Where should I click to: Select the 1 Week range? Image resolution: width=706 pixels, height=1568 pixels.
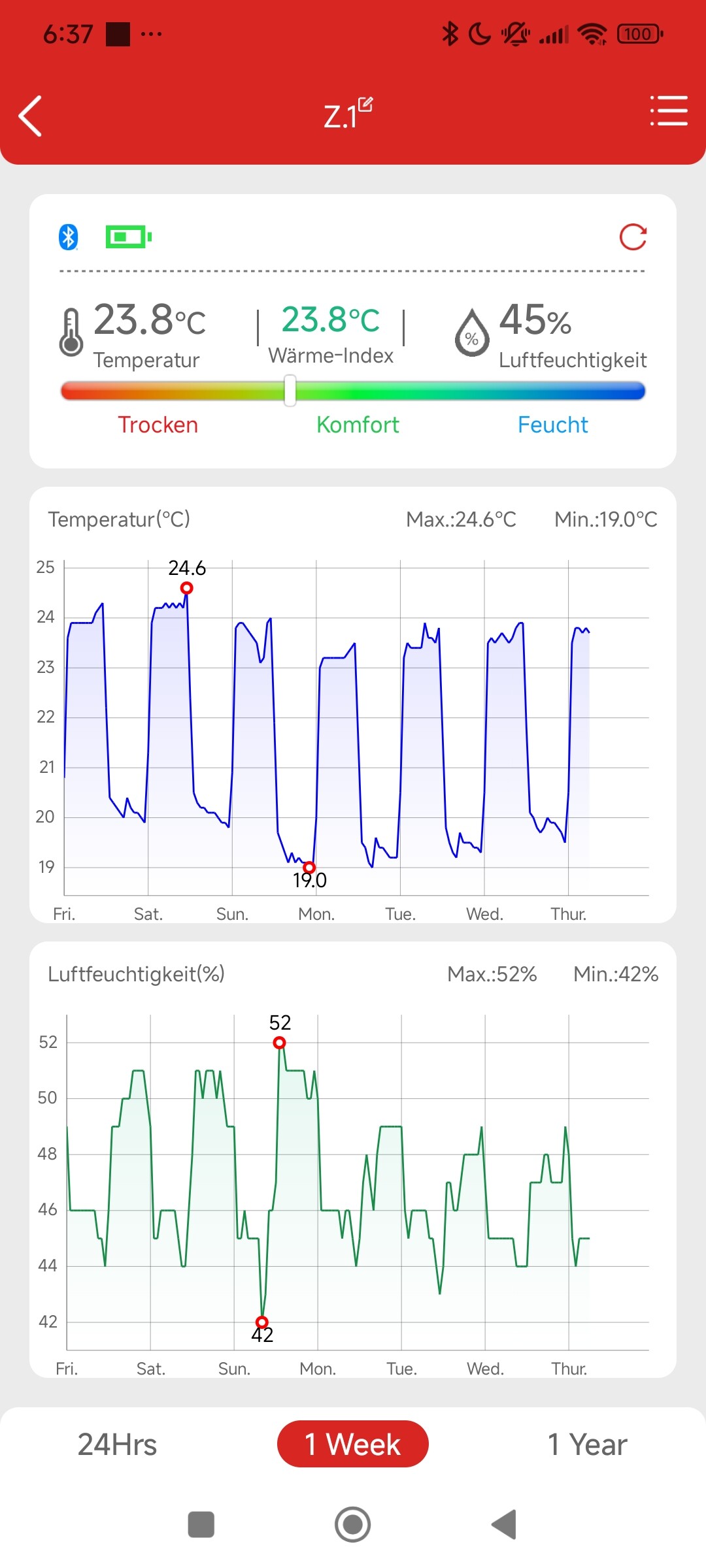pyautogui.click(x=353, y=1444)
